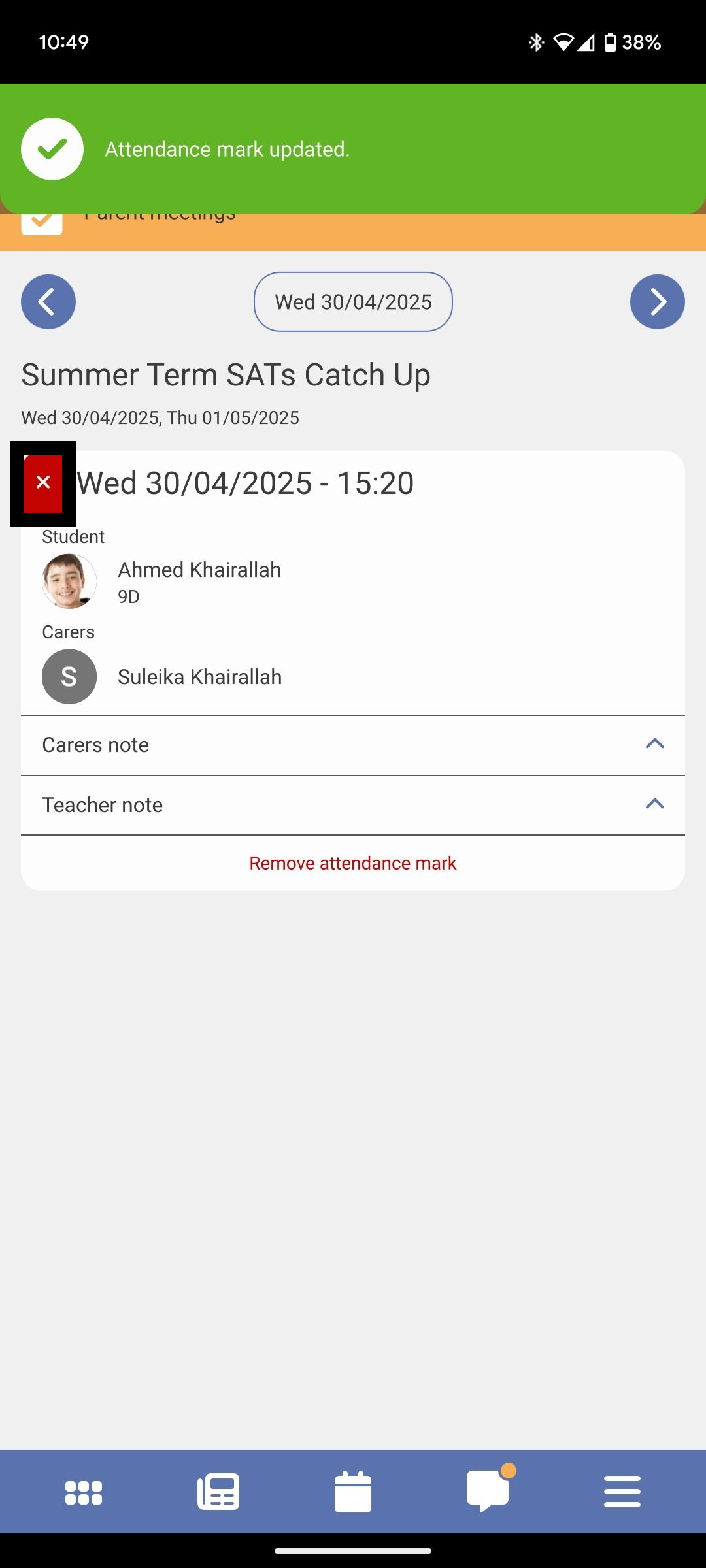Screen dimensions: 706x1568
Task: Open the Wed 30/04/2025 date picker
Action: (x=353, y=302)
